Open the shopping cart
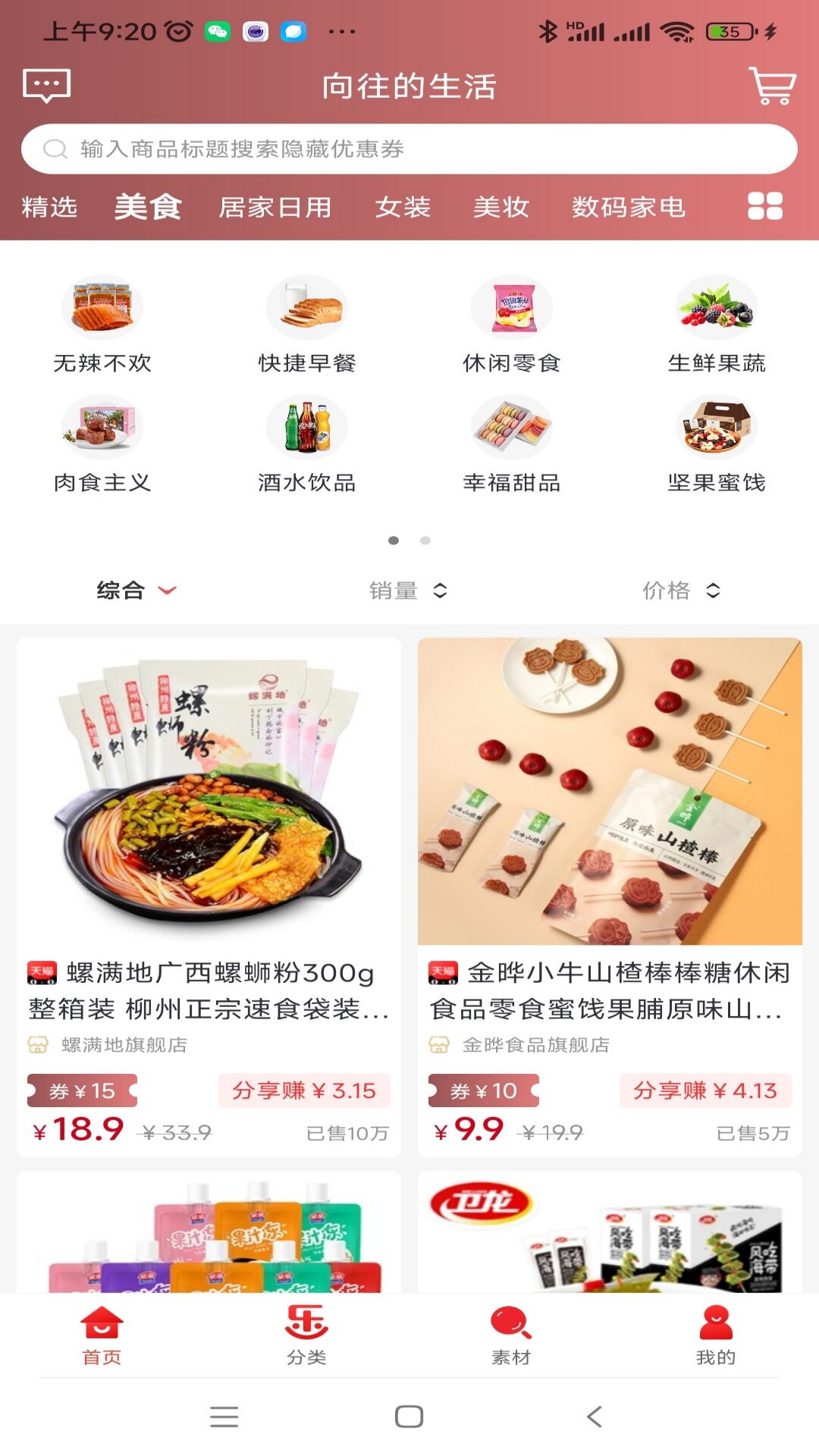Image resolution: width=819 pixels, height=1456 pixels. coord(772,85)
